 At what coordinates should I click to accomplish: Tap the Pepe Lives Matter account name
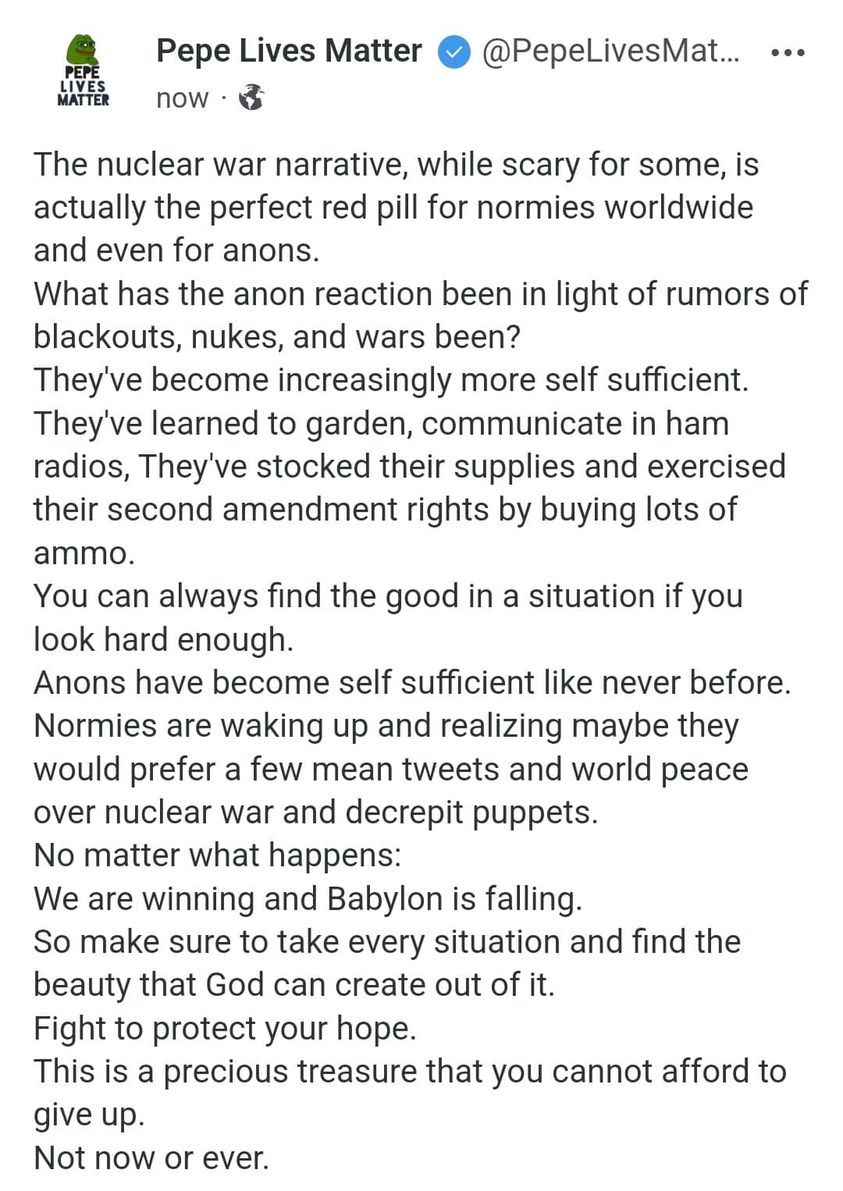click(x=288, y=51)
